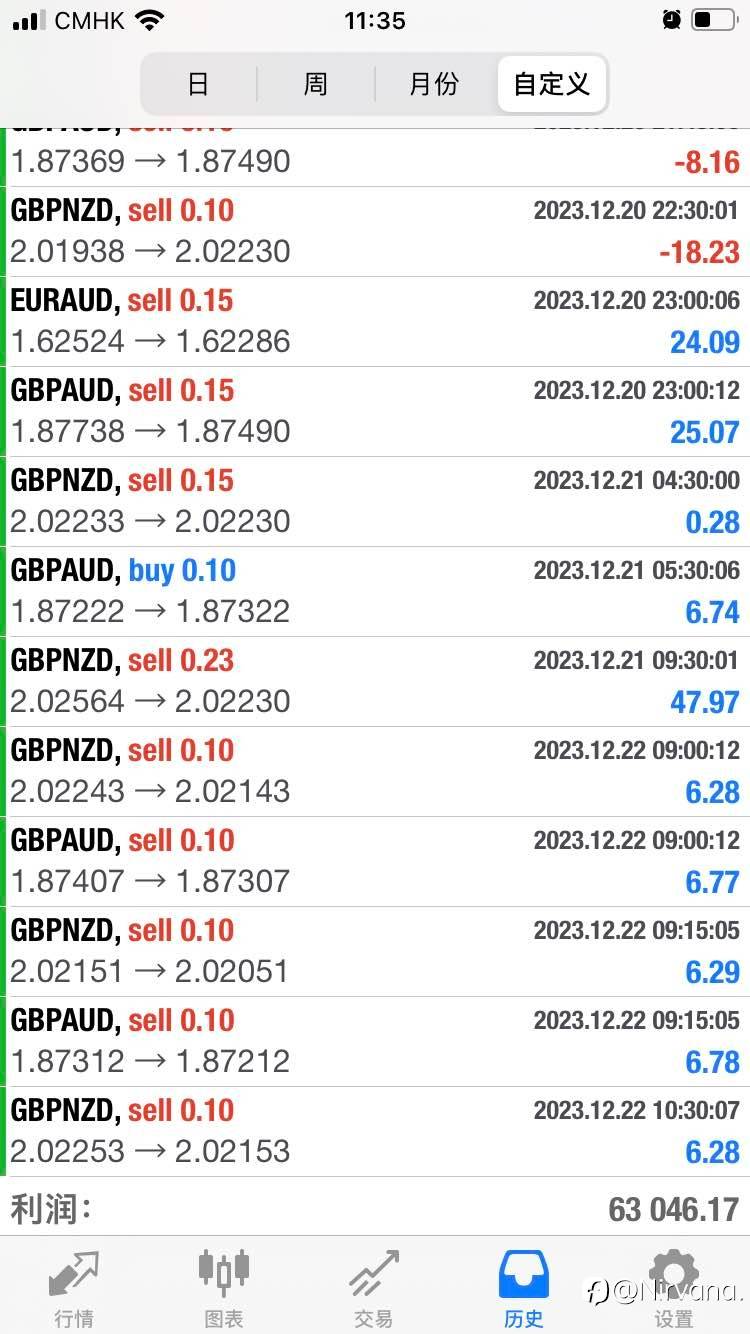
Task: Select the 自定义 custom period tab
Action: [x=551, y=84]
